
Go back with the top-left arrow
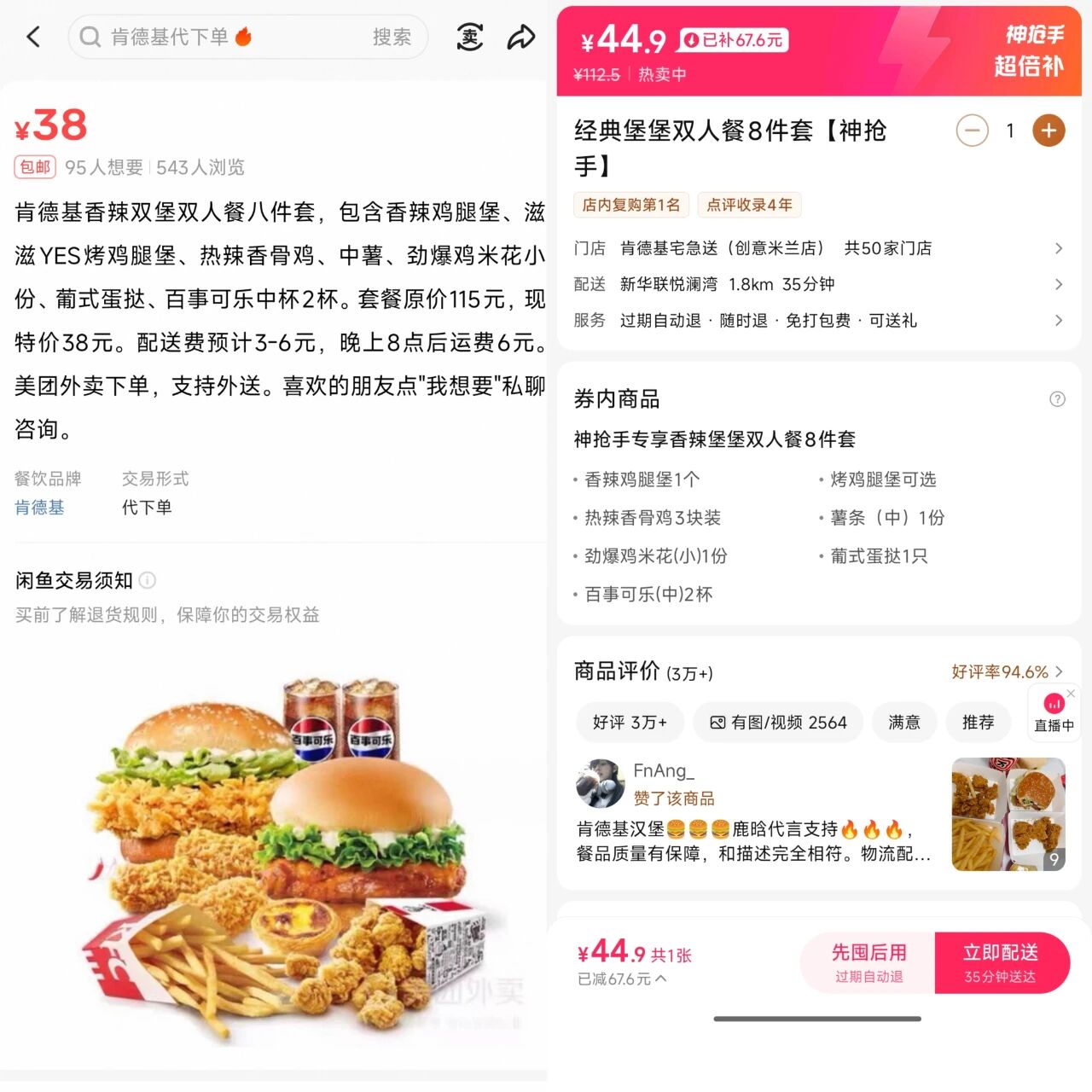(33, 37)
